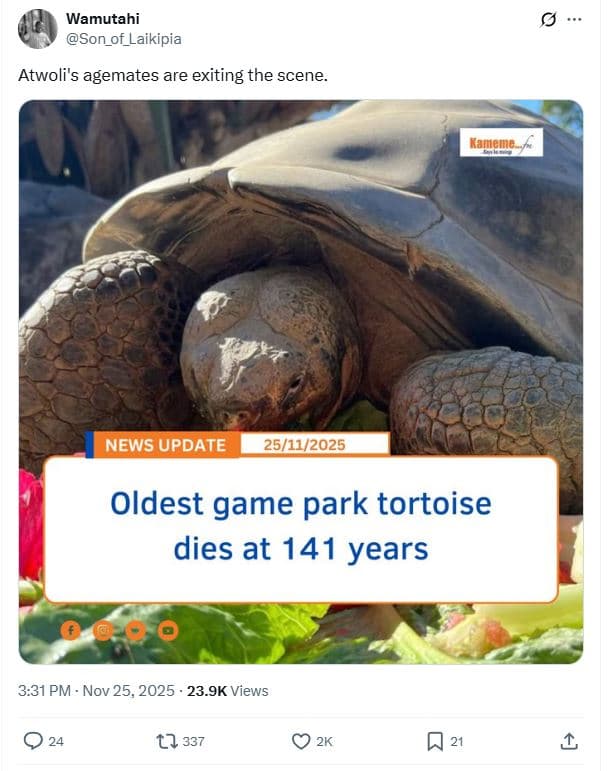610x771 pixels.
Task: Bookmark this tweet
Action: [x=435, y=741]
